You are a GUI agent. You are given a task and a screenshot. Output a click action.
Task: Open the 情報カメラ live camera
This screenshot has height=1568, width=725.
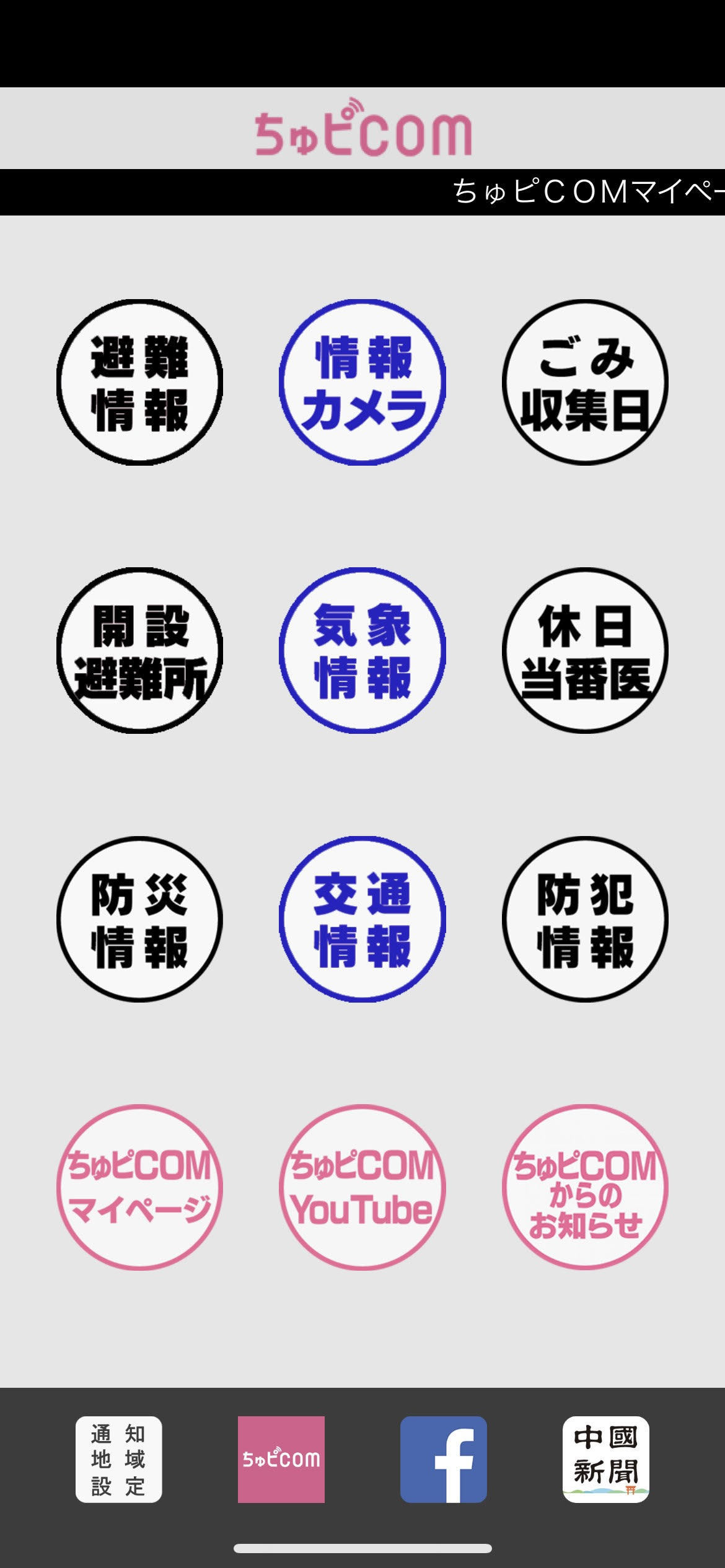[x=362, y=382]
